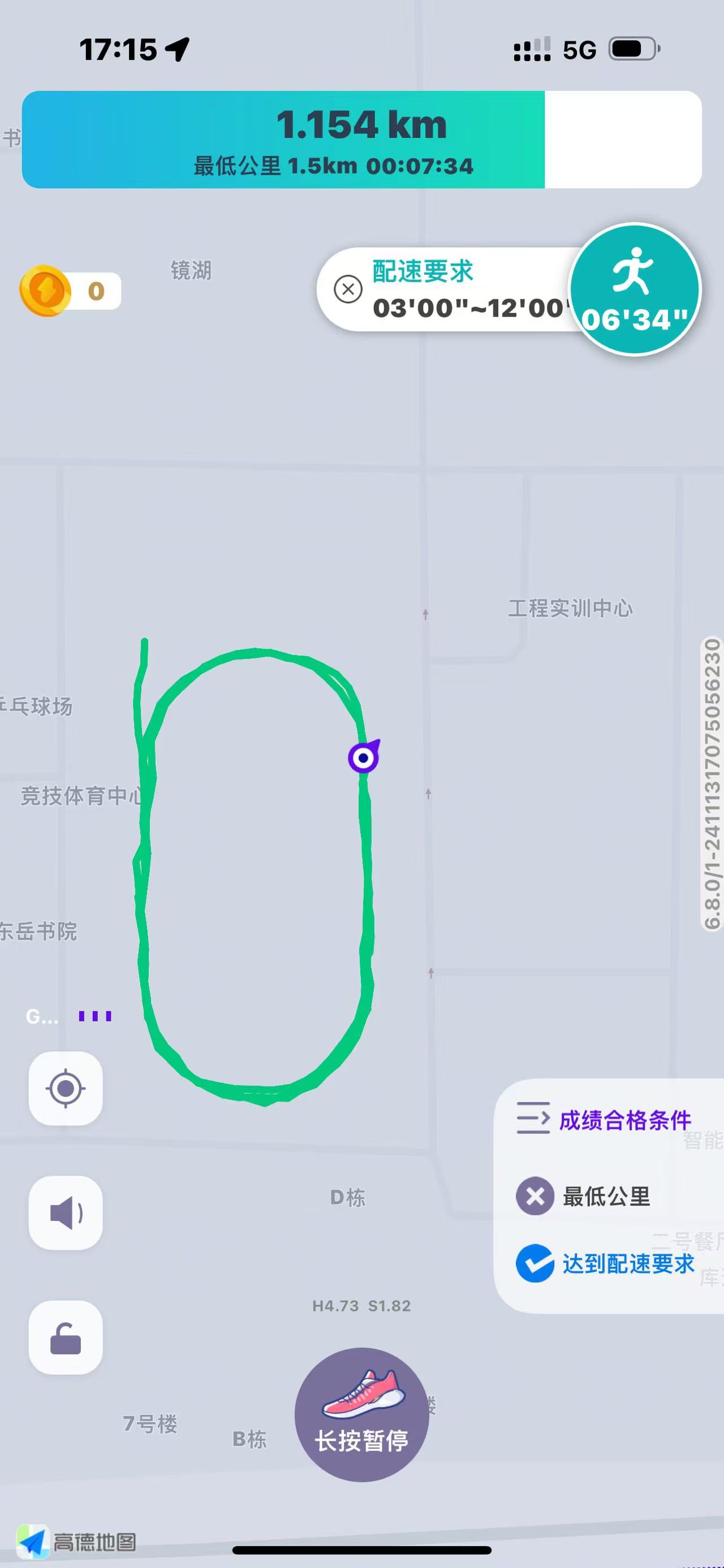Tap the screen lock icon
The image size is (724, 1568).
click(66, 1338)
